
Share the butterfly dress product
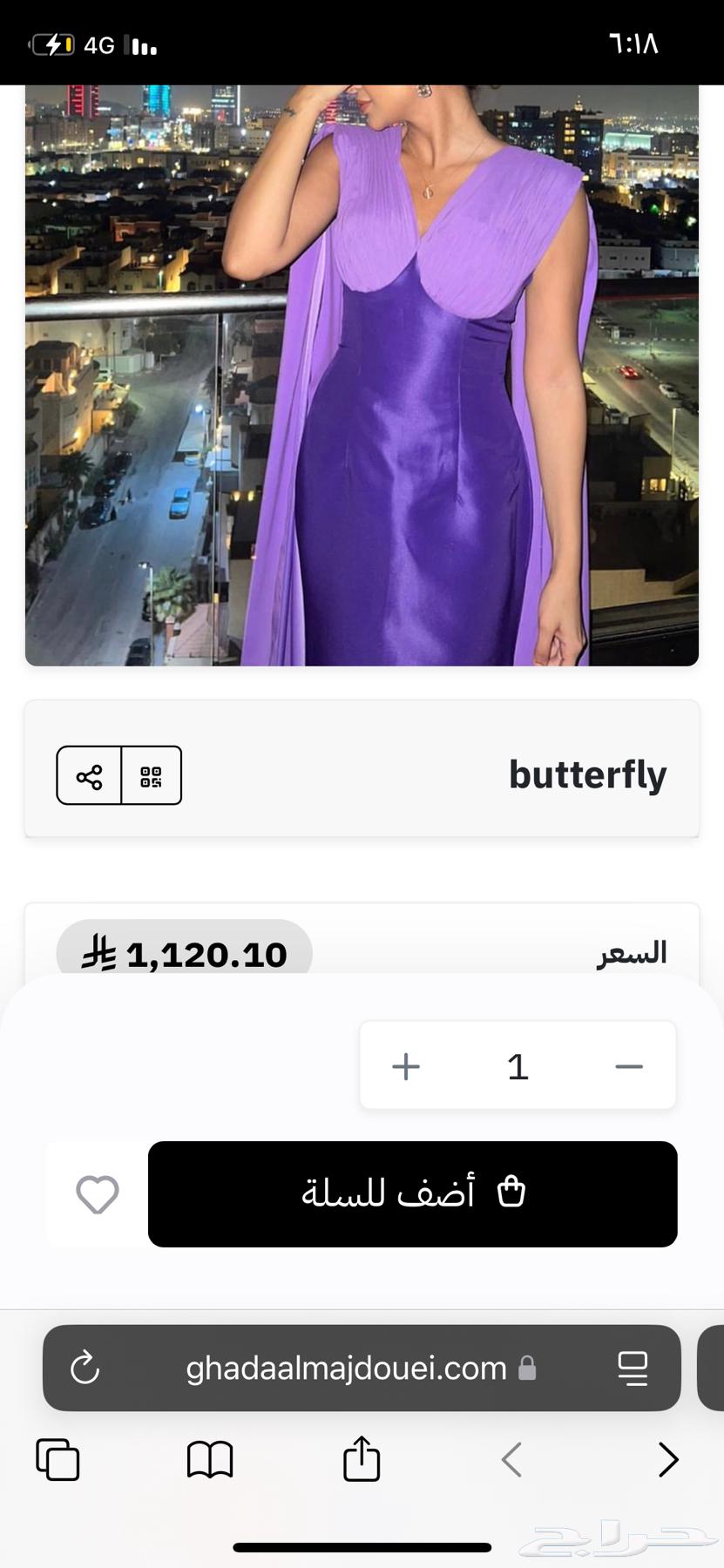pyautogui.click(x=88, y=775)
